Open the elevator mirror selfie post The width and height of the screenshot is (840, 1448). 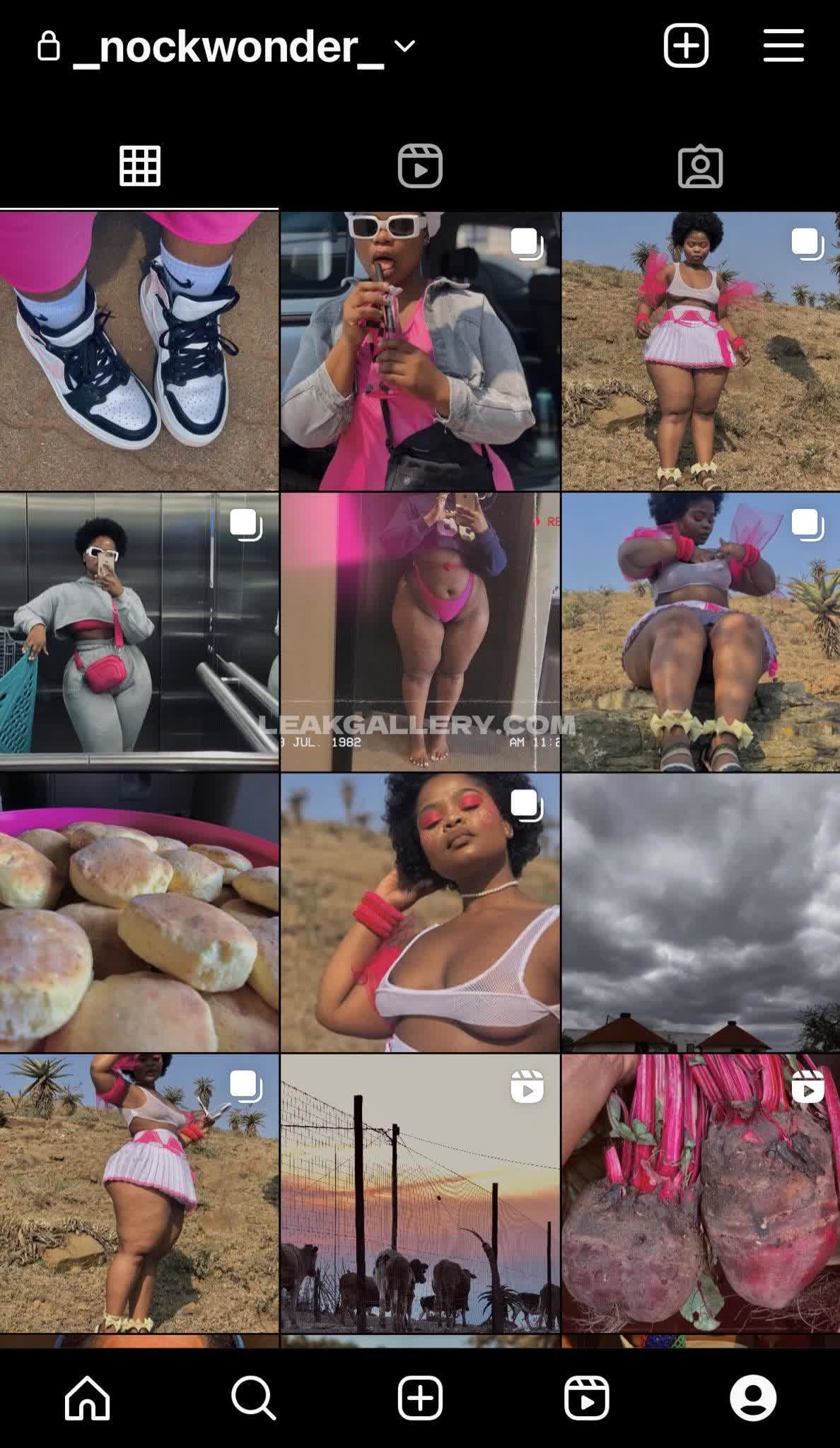[139, 631]
